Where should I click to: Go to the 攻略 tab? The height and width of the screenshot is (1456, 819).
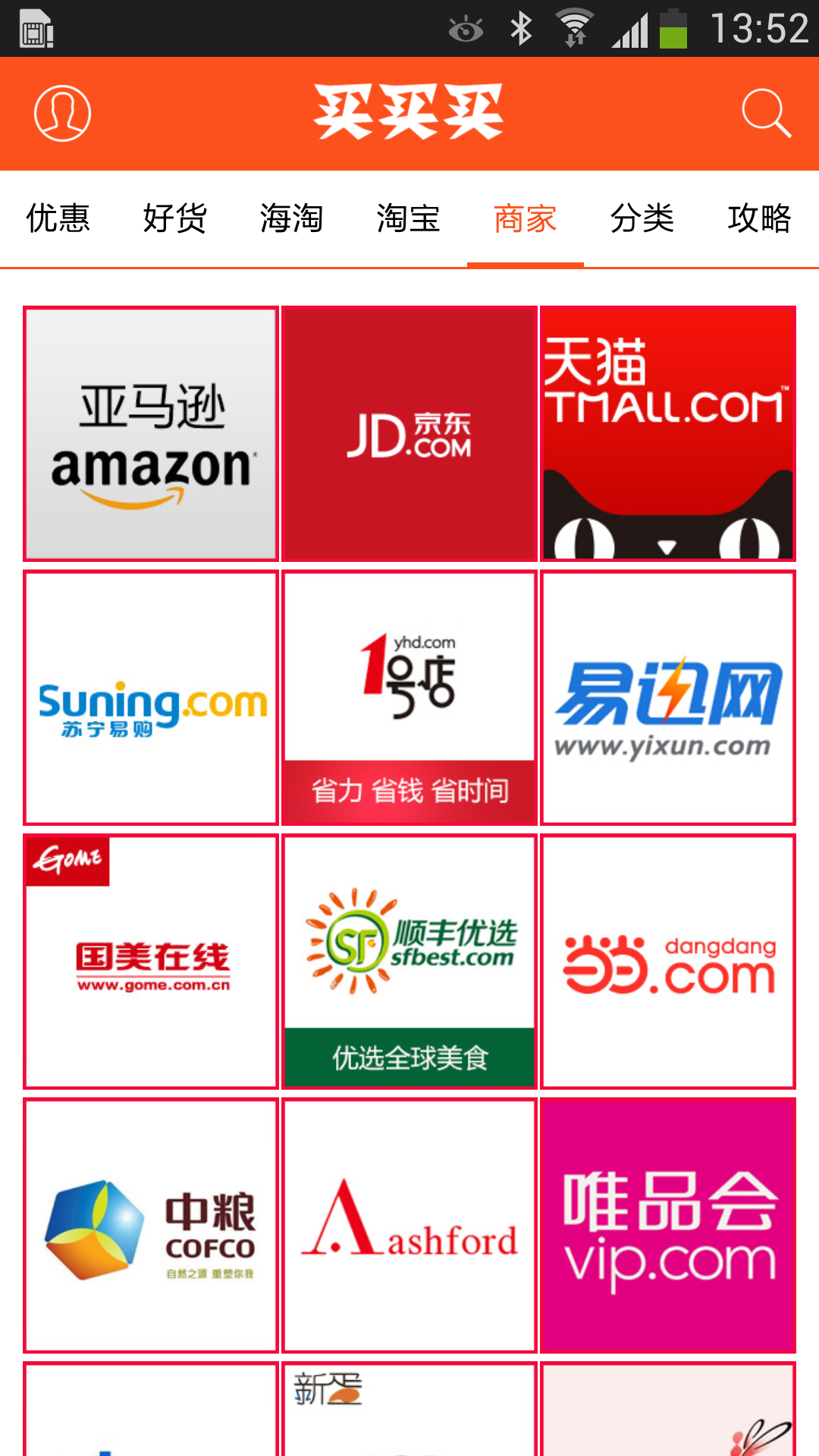pos(759,218)
